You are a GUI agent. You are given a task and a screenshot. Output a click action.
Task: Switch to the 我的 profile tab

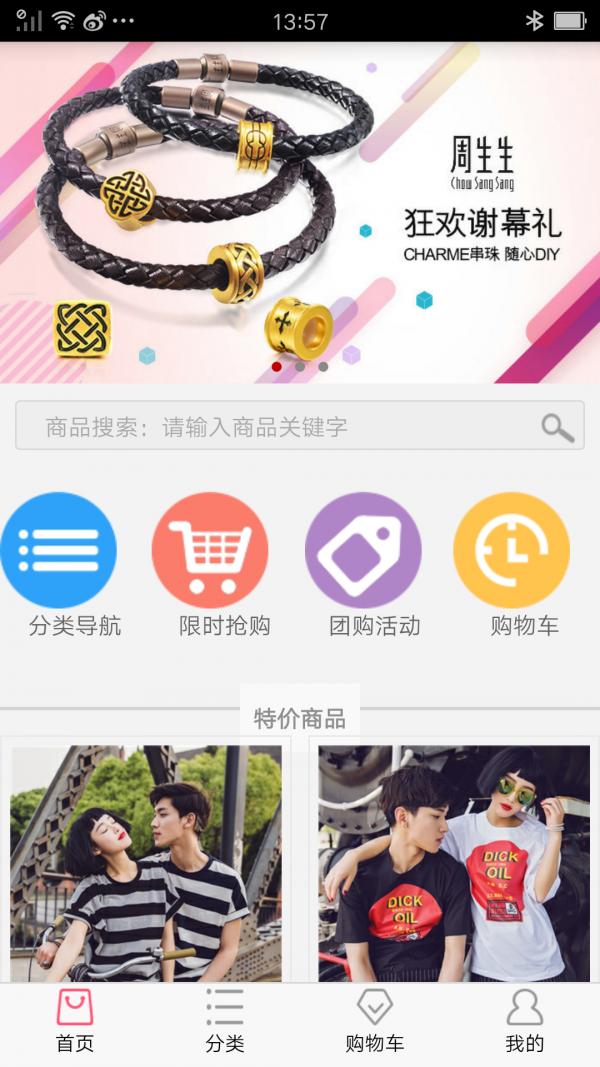tap(525, 1022)
